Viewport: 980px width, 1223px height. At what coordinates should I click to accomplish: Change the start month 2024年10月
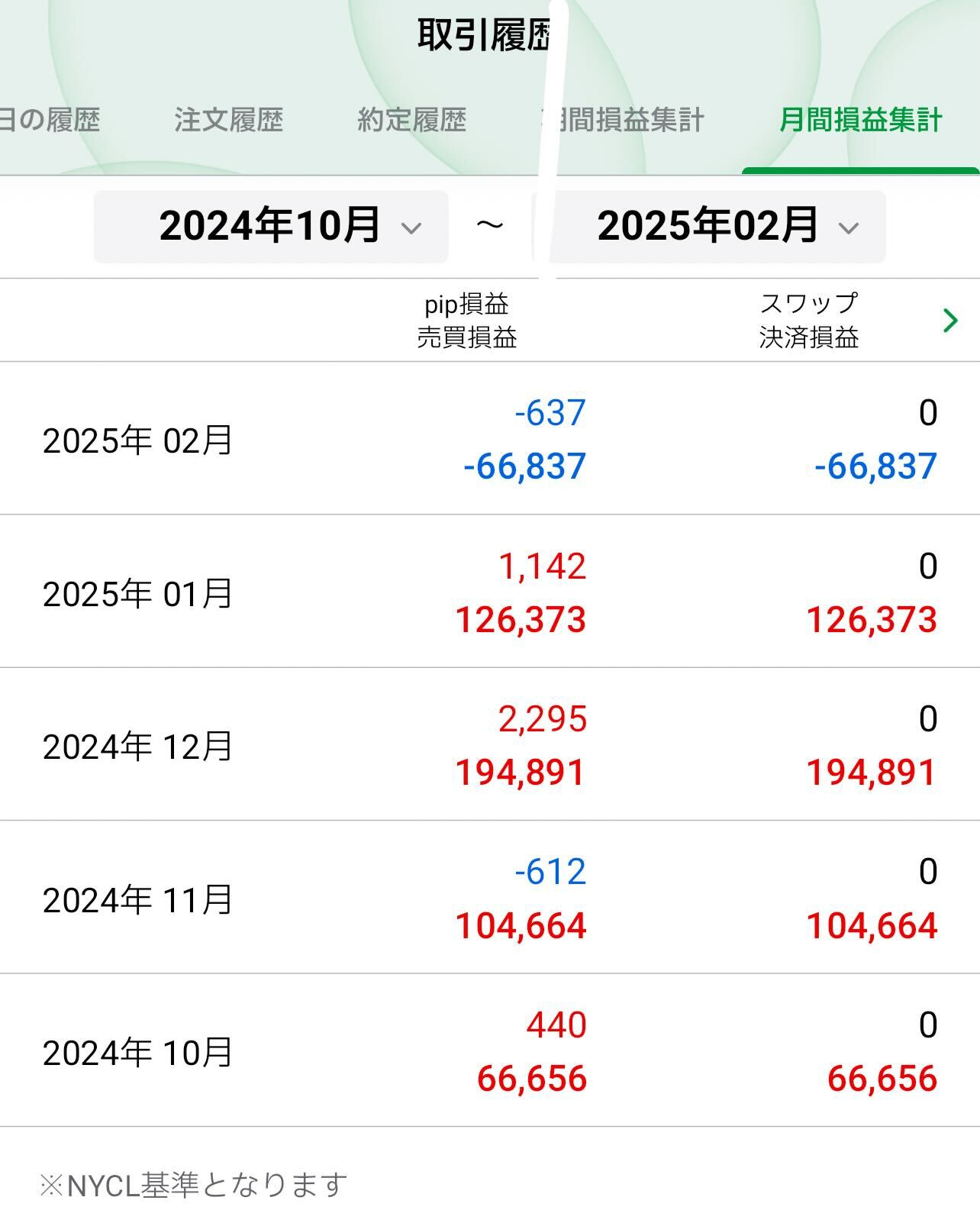pyautogui.click(x=271, y=227)
